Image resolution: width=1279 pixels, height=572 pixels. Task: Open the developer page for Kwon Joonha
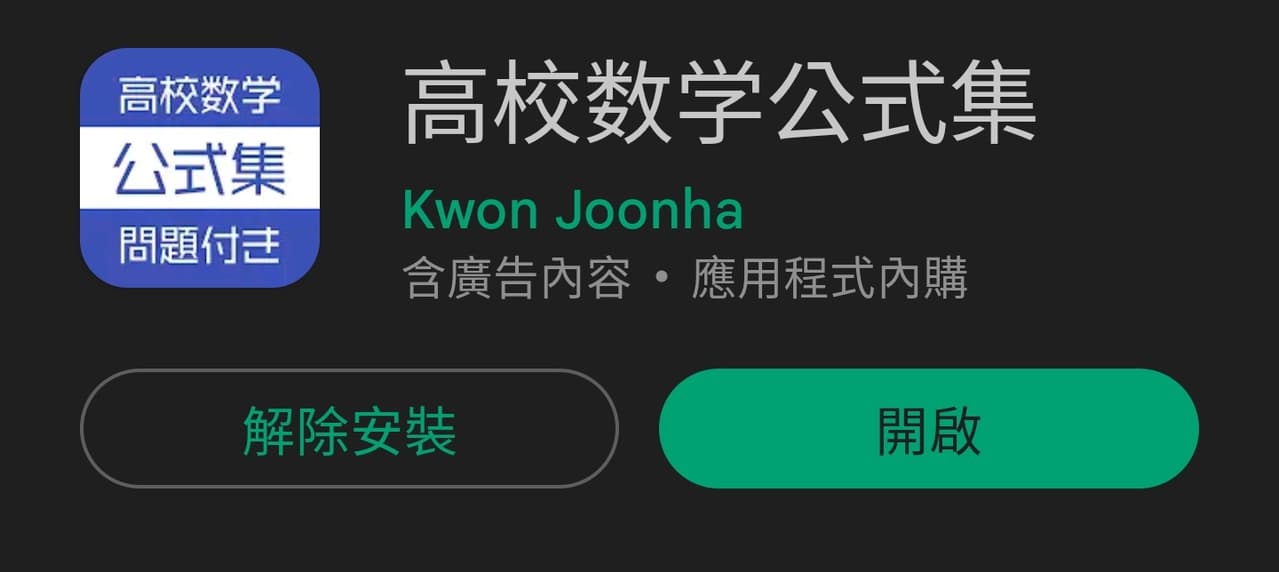point(573,210)
